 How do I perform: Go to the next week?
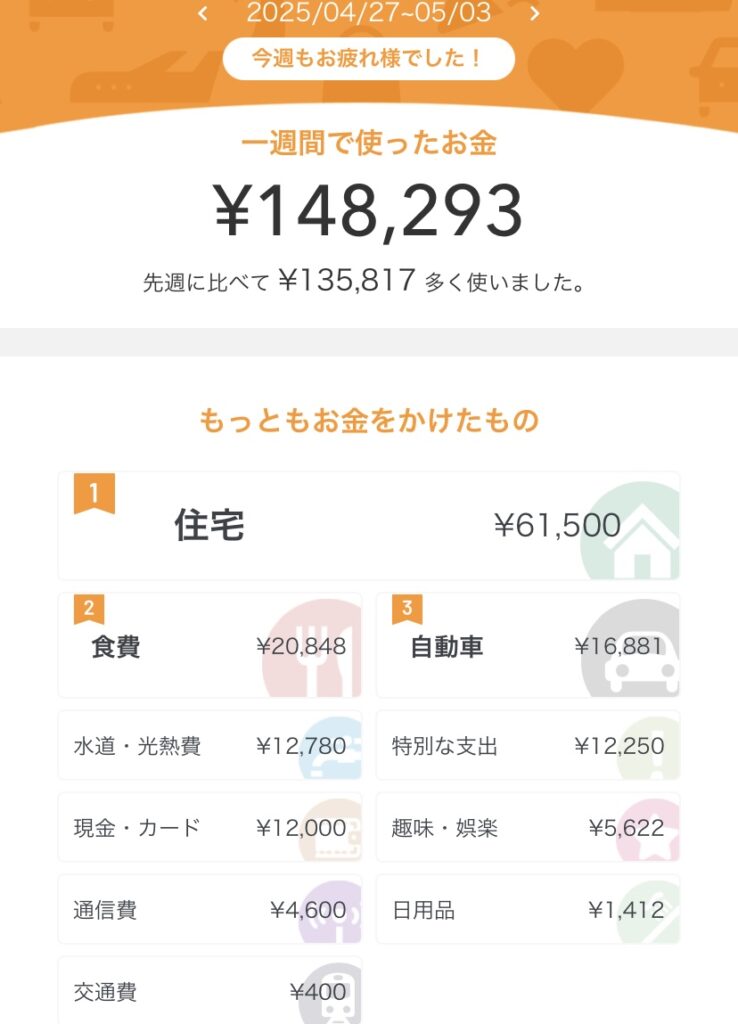click(534, 13)
